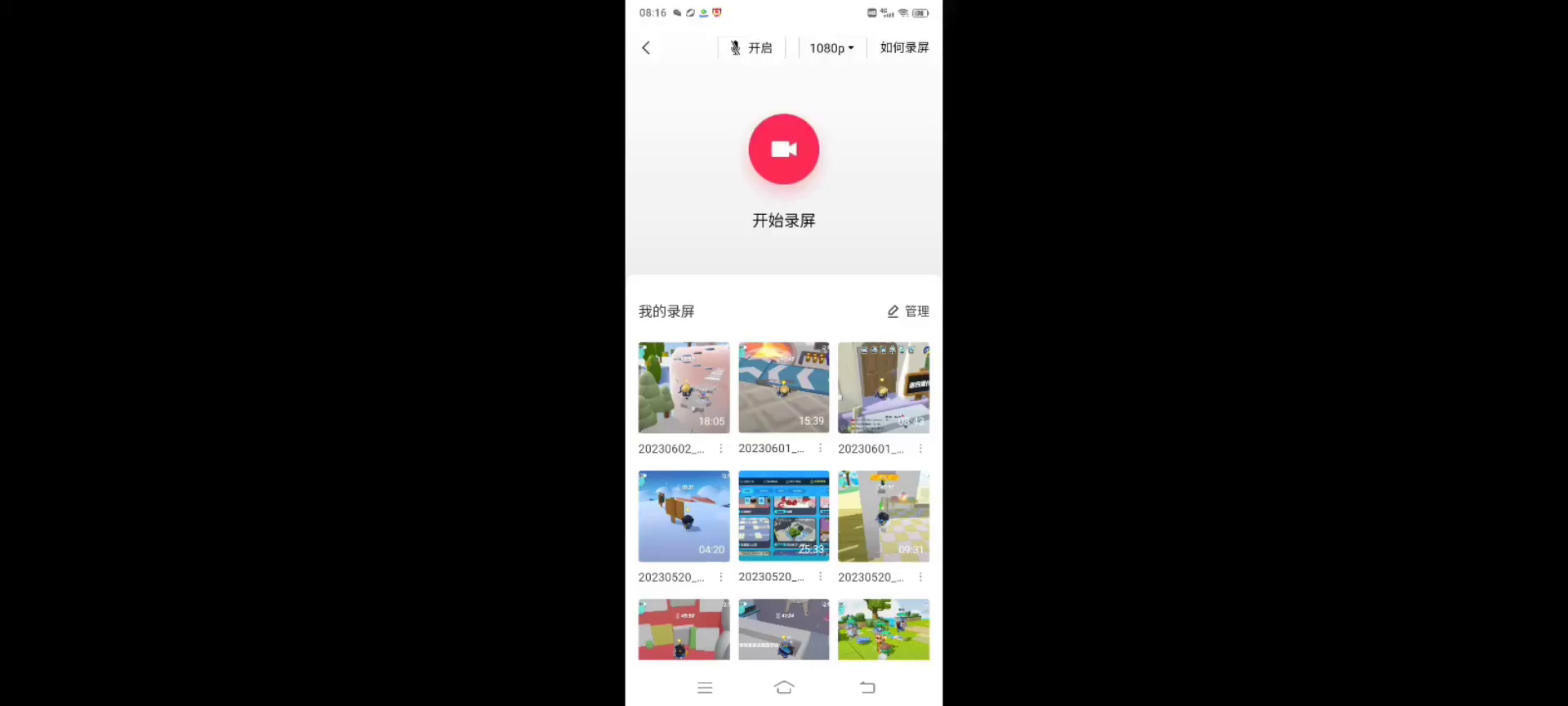Toggle the microphone 开启 option

[x=751, y=48]
